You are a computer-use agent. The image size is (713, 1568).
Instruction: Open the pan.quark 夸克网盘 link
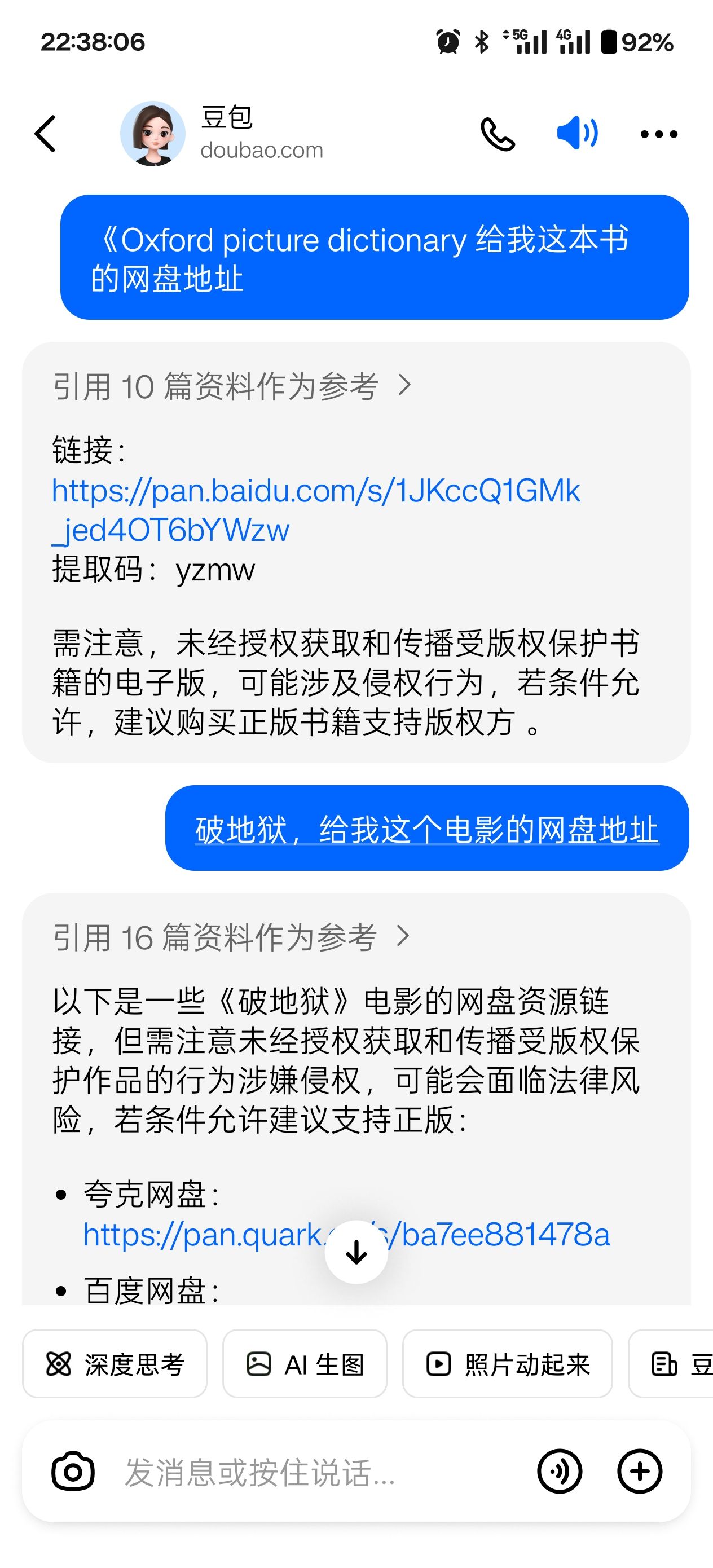346,1235
